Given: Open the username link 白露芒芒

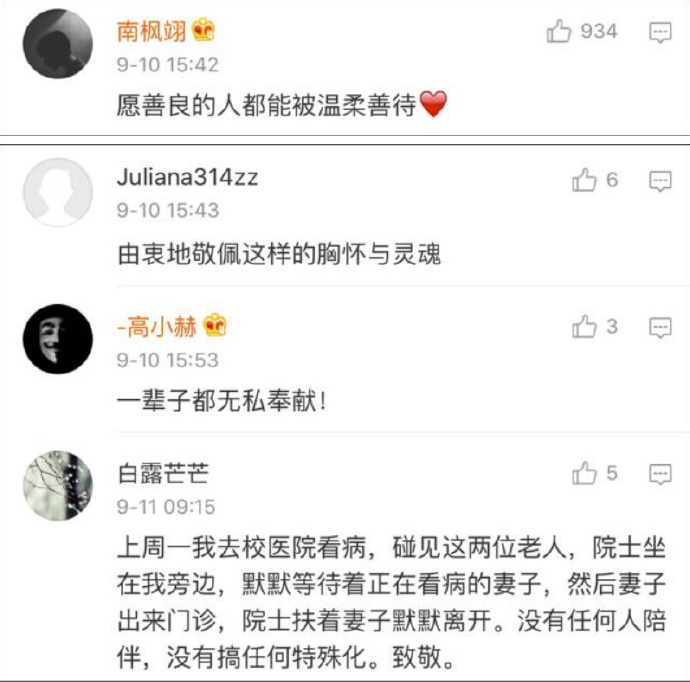Looking at the screenshot, I should (163, 473).
